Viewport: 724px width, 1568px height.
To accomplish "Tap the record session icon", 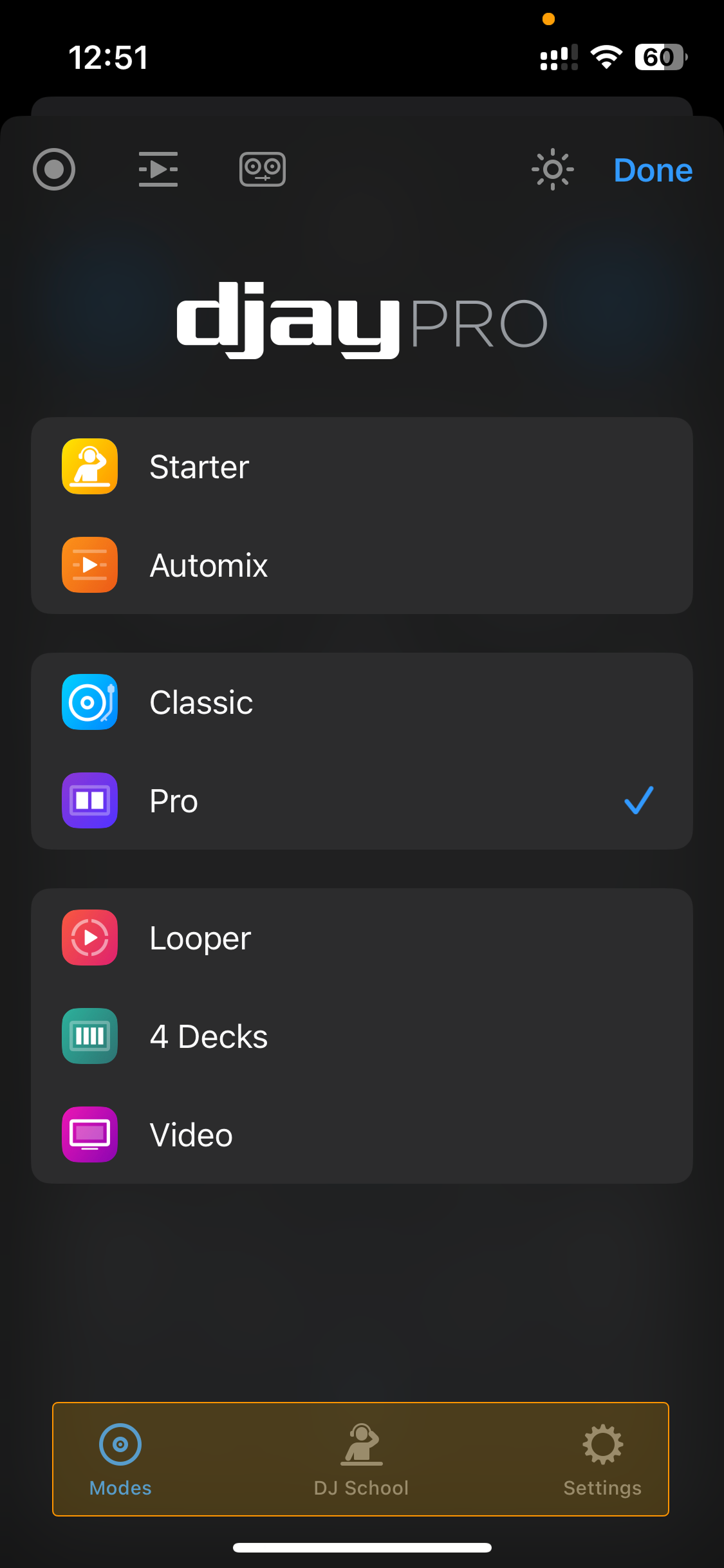I will (x=54, y=169).
